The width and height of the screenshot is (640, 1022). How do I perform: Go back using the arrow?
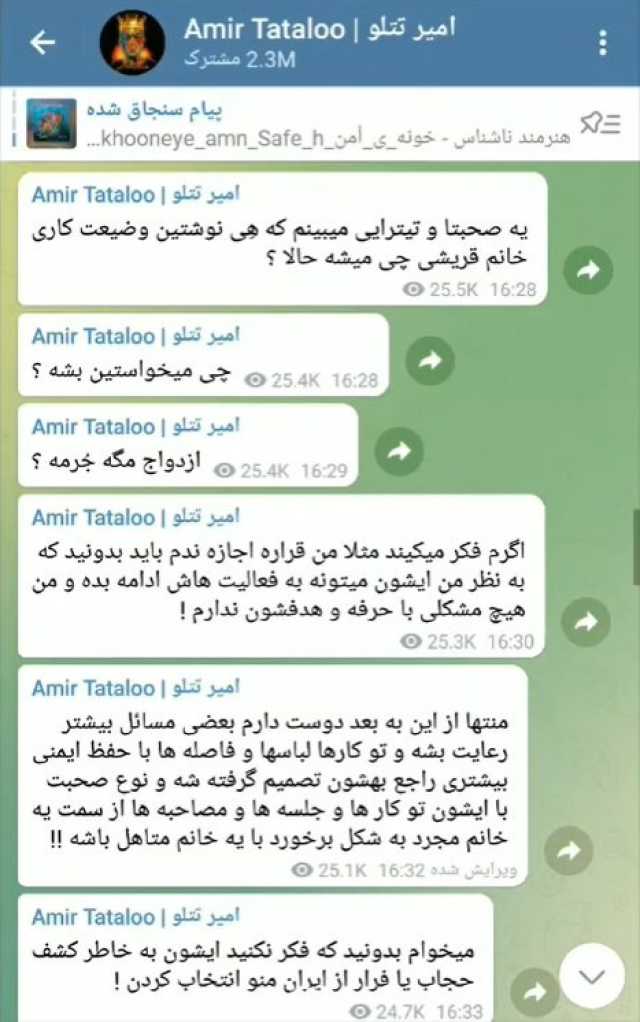click(x=42, y=43)
